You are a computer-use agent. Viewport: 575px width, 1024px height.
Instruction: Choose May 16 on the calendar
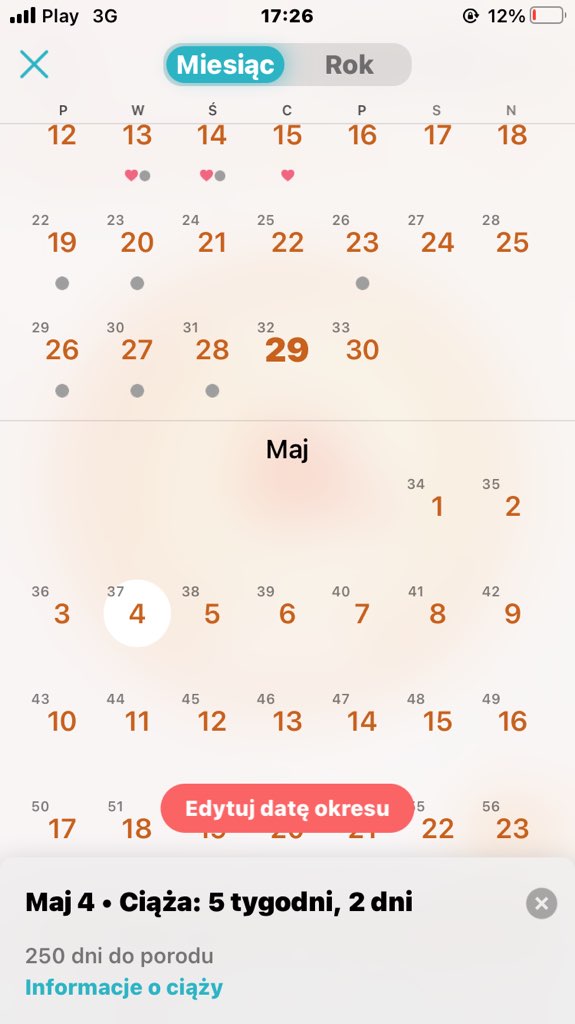click(x=512, y=721)
